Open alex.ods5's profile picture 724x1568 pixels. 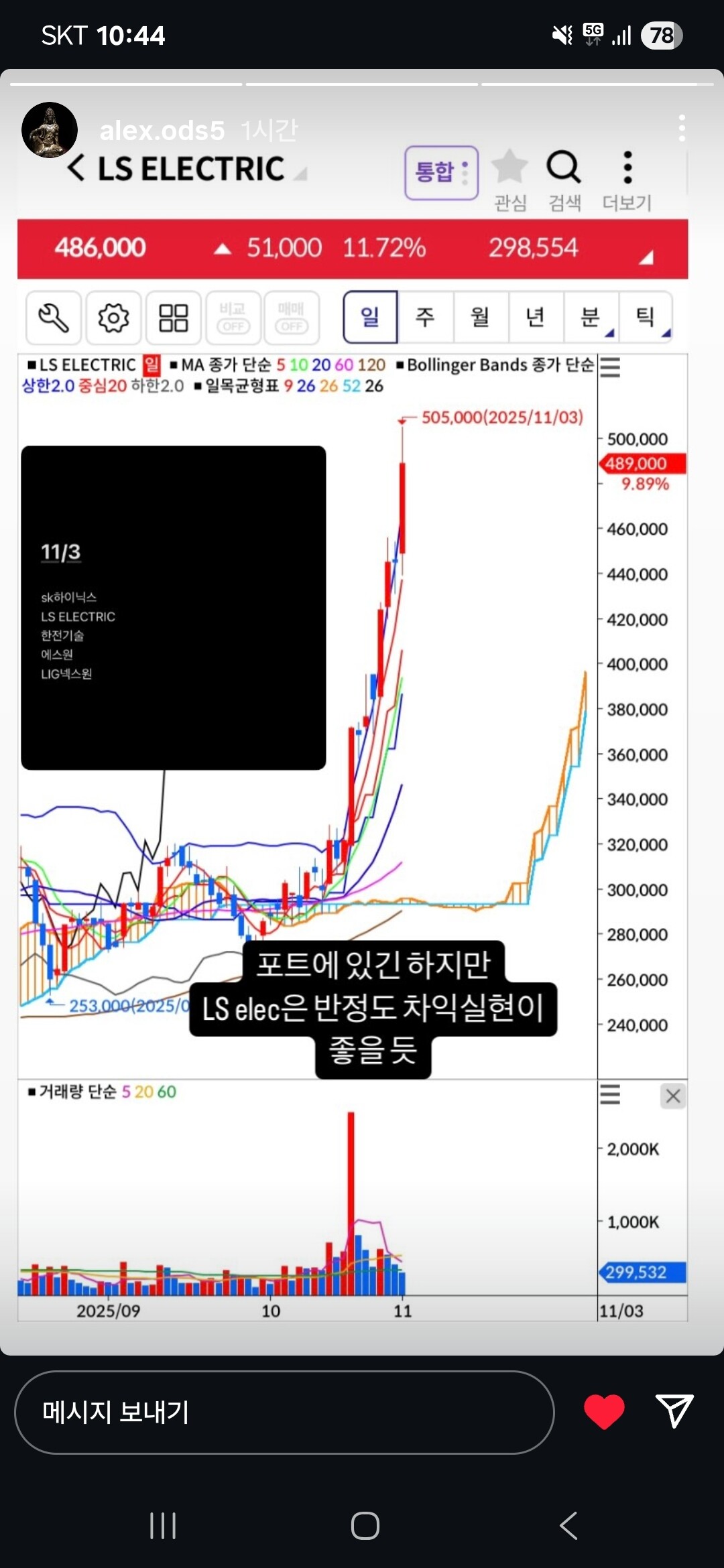point(50,130)
